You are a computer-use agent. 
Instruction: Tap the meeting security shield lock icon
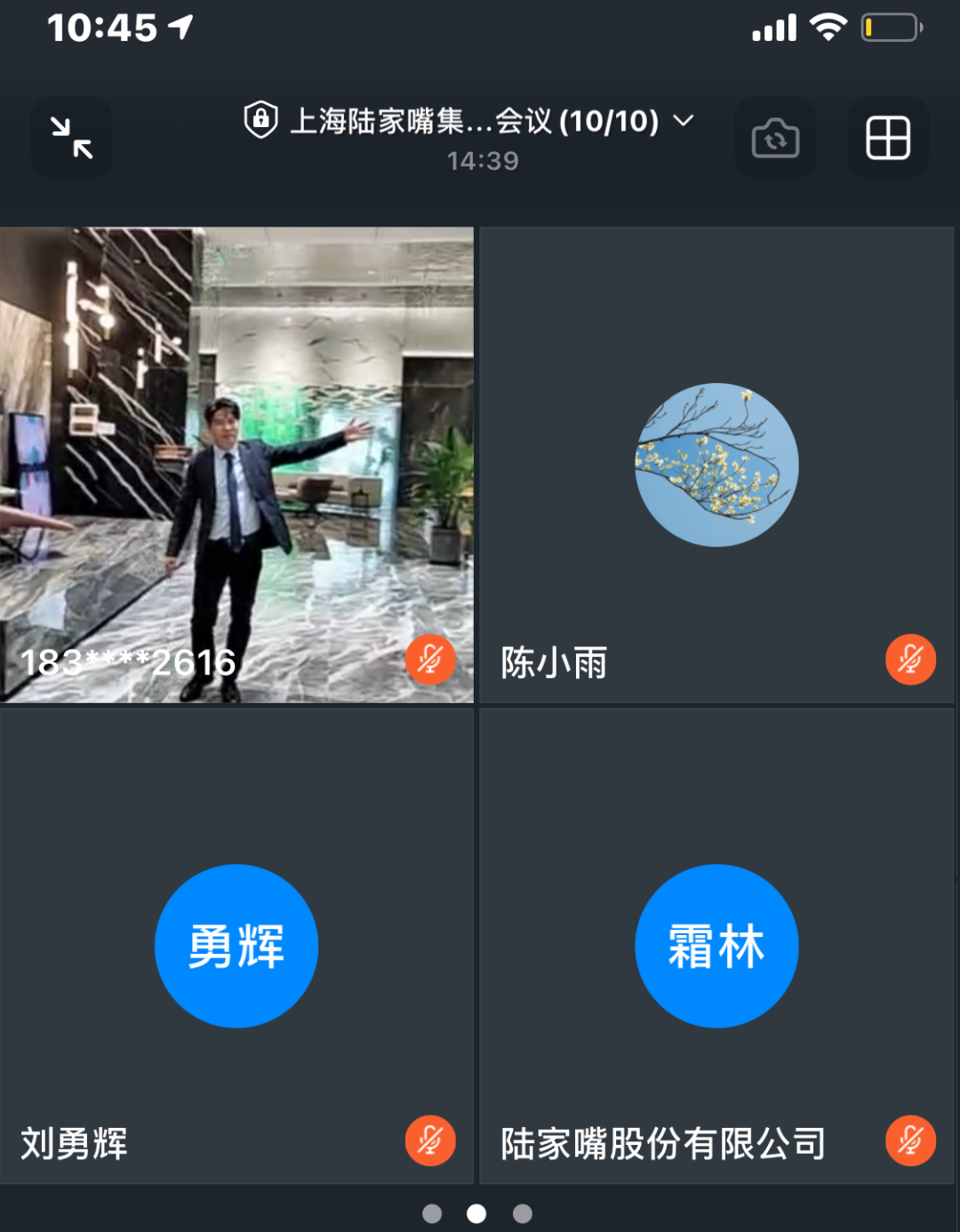click(260, 118)
